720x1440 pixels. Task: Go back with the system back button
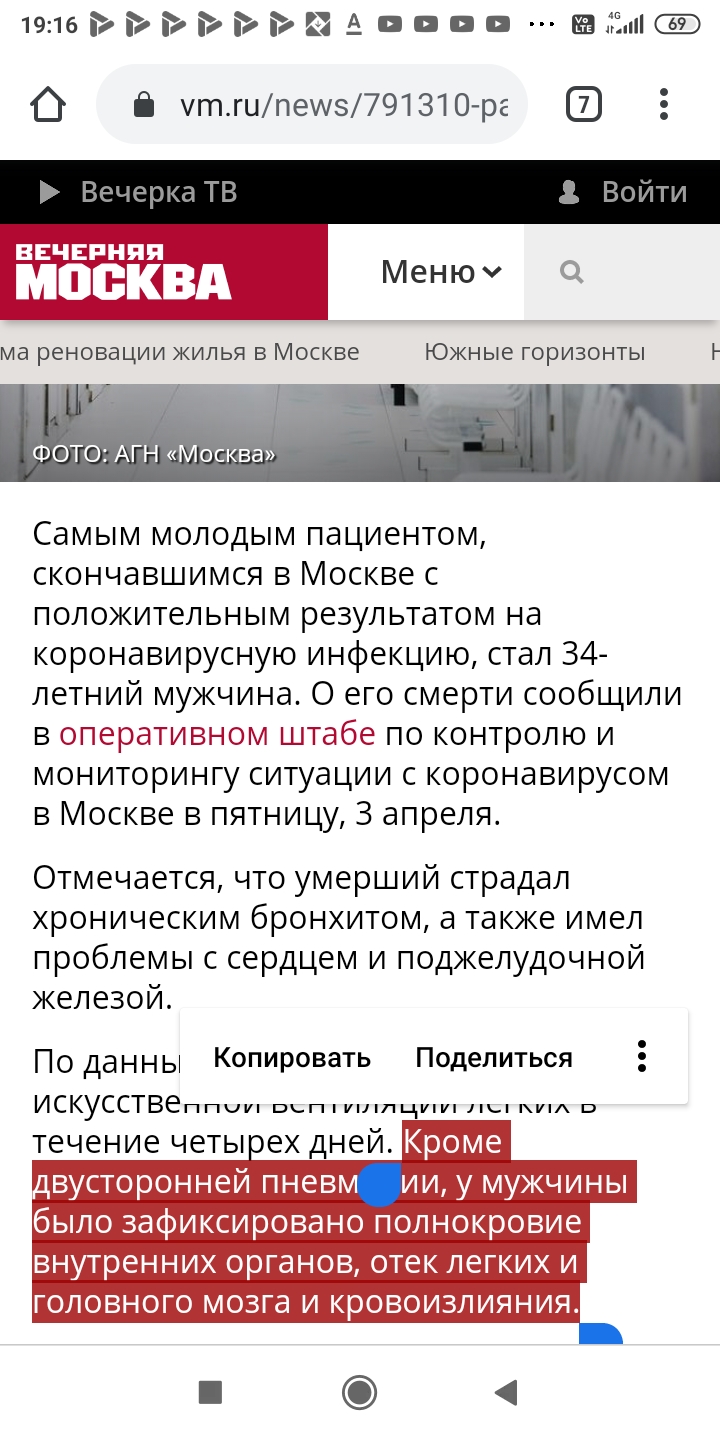[x=507, y=1392]
